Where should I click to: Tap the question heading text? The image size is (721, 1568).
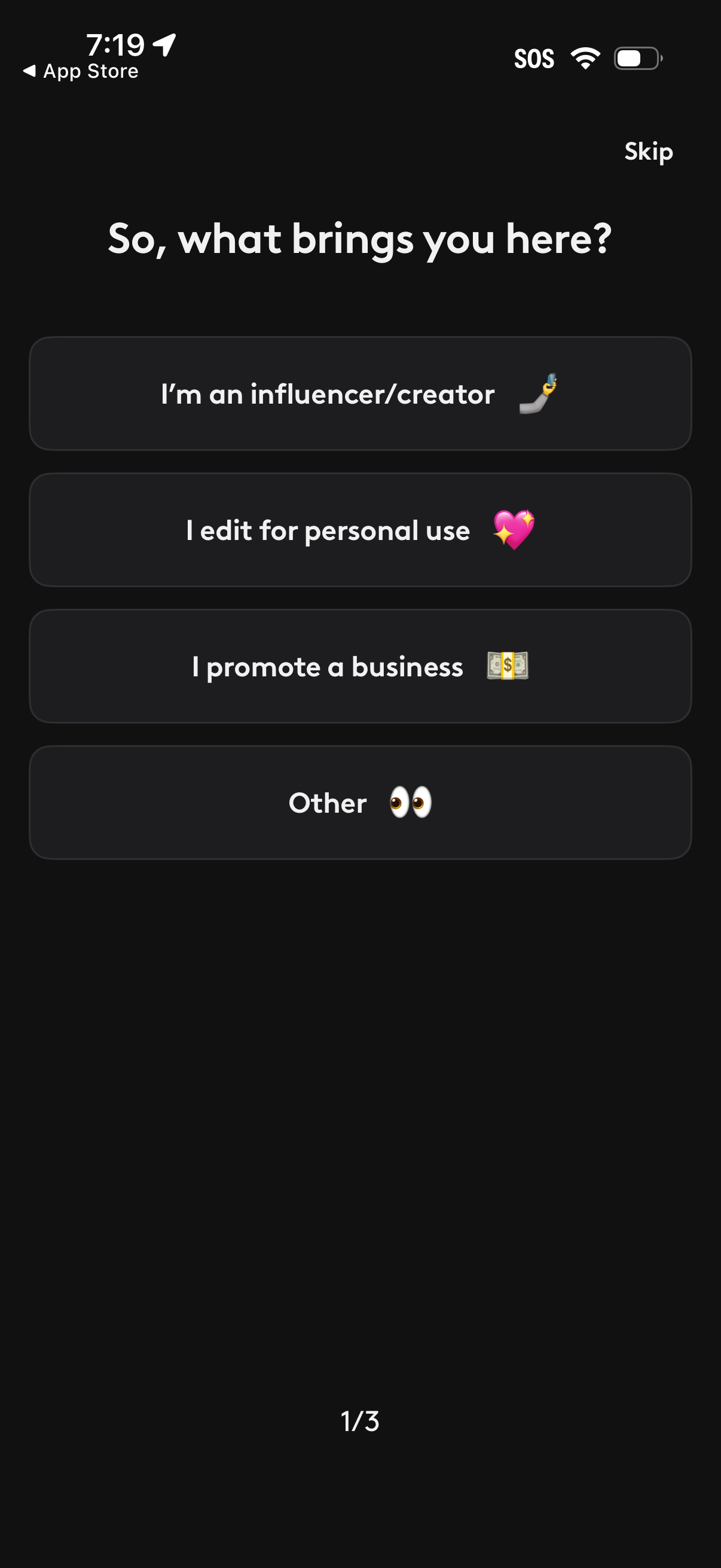coord(360,237)
